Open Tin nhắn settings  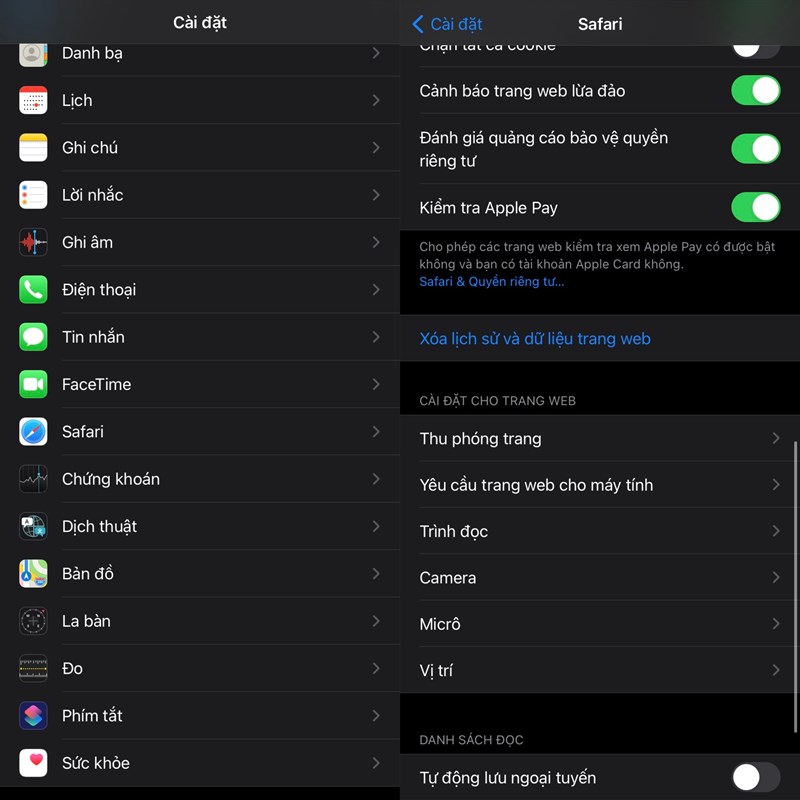[x=200, y=337]
